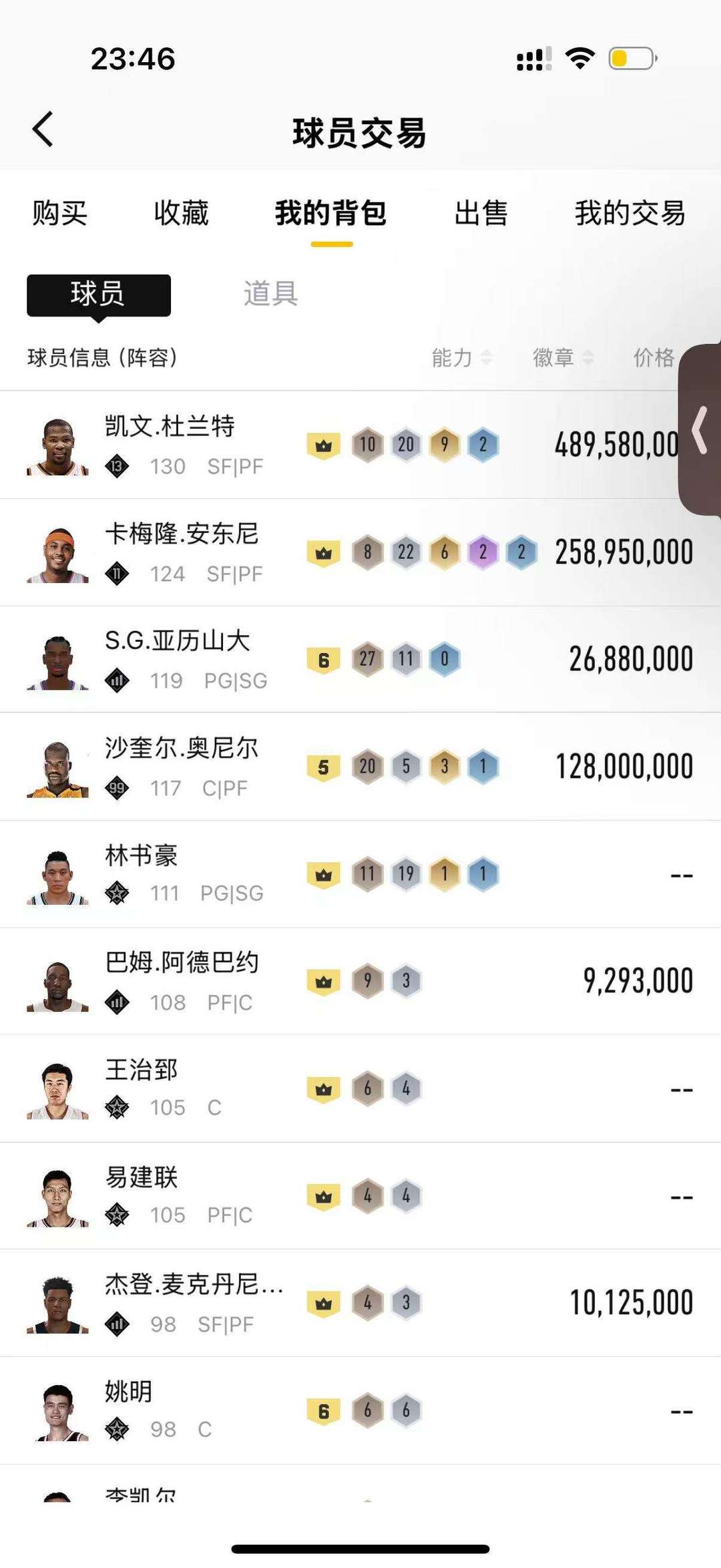Switch to the 我的交易 tab

point(630,214)
